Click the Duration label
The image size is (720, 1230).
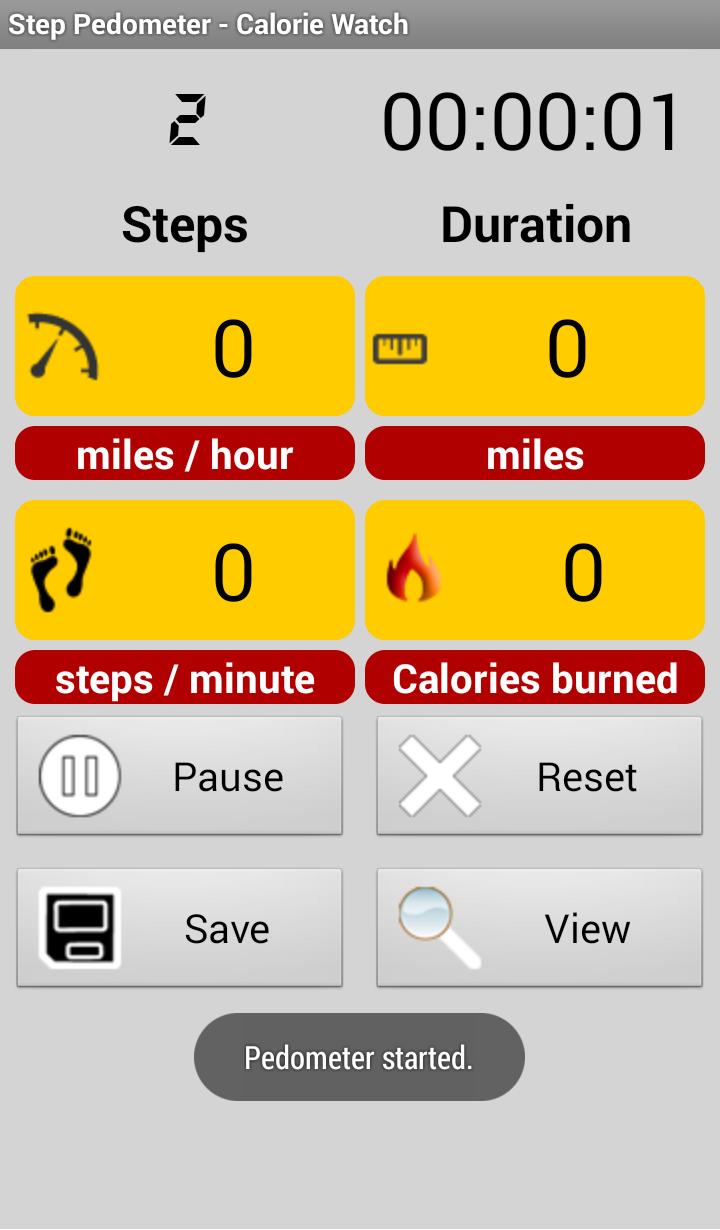tap(536, 224)
